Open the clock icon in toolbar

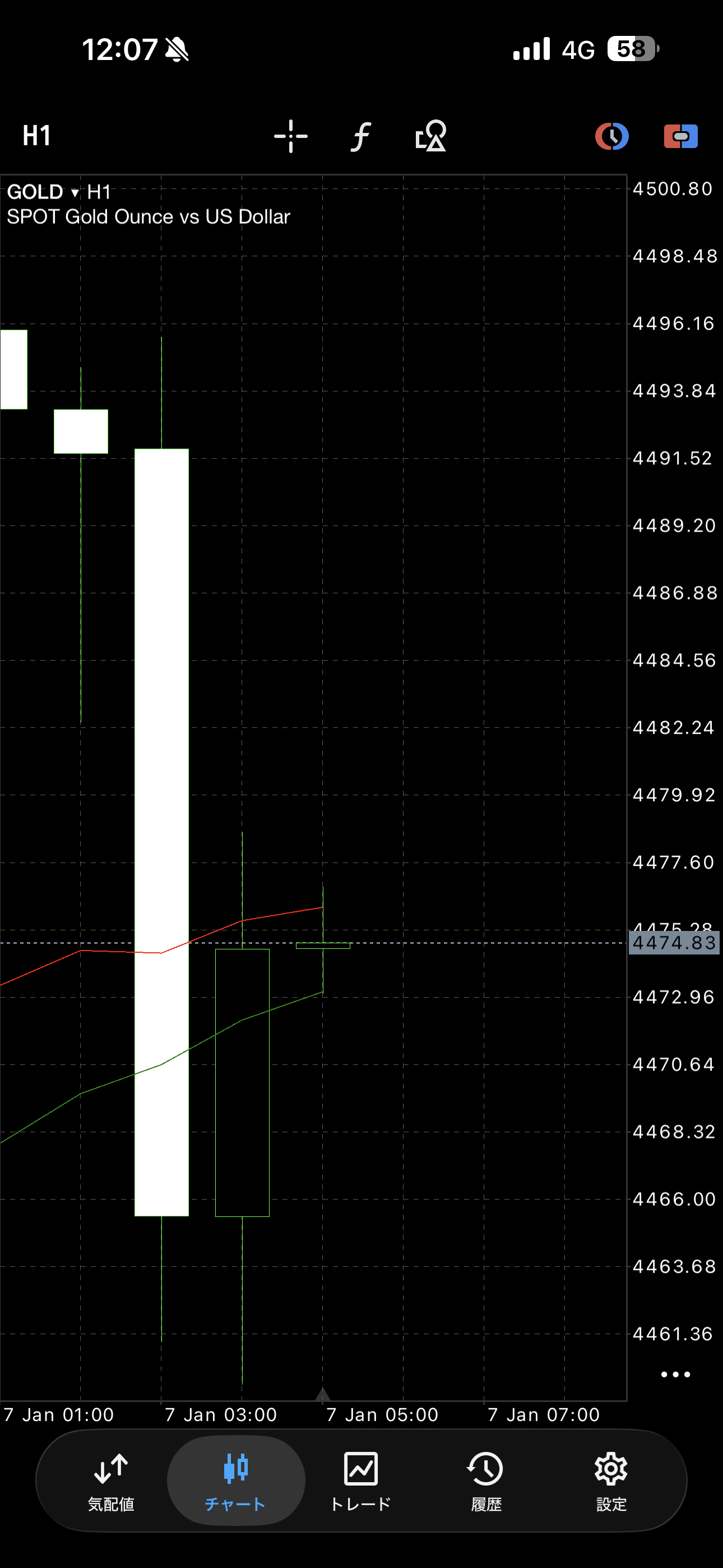[x=611, y=136]
